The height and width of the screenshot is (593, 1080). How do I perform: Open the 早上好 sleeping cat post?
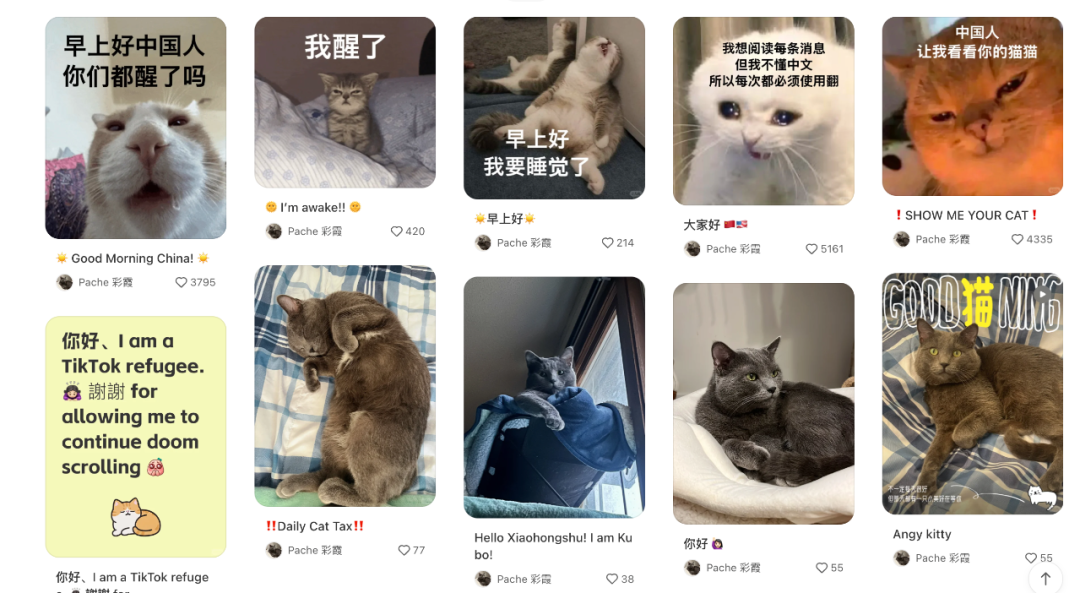click(x=553, y=108)
